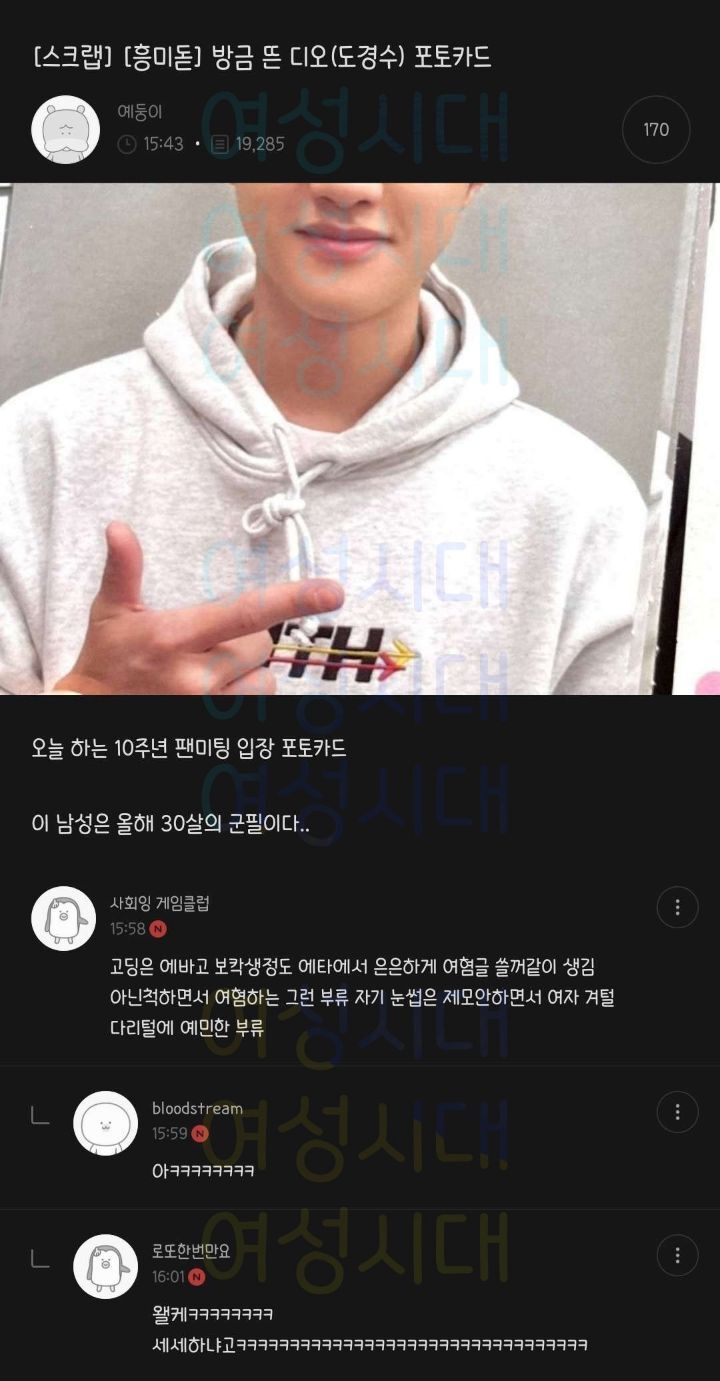720x1381 pixels.
Task: Open options menu for 사회잉 게임클럽's comment
Action: [677, 907]
